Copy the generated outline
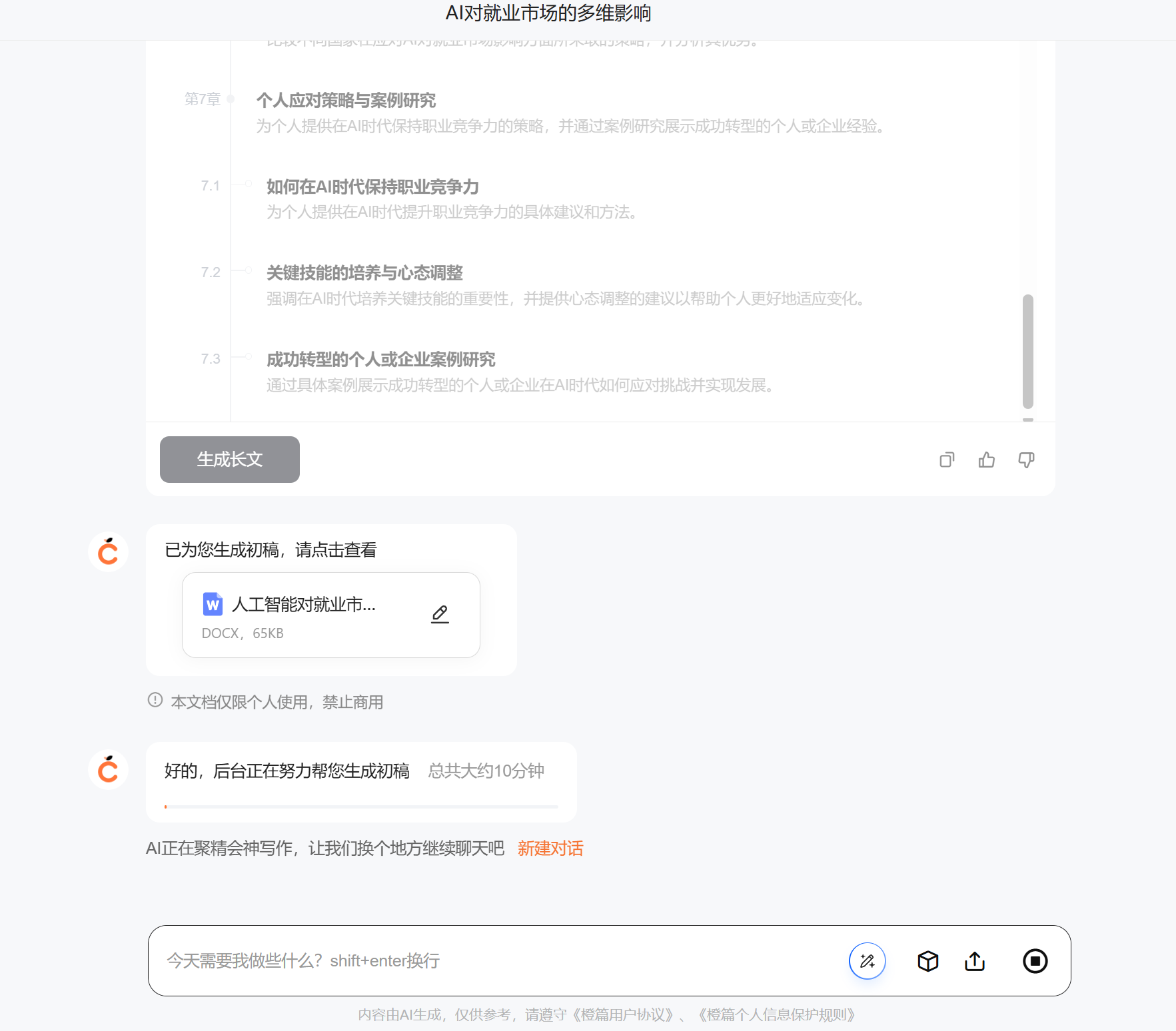 [947, 460]
